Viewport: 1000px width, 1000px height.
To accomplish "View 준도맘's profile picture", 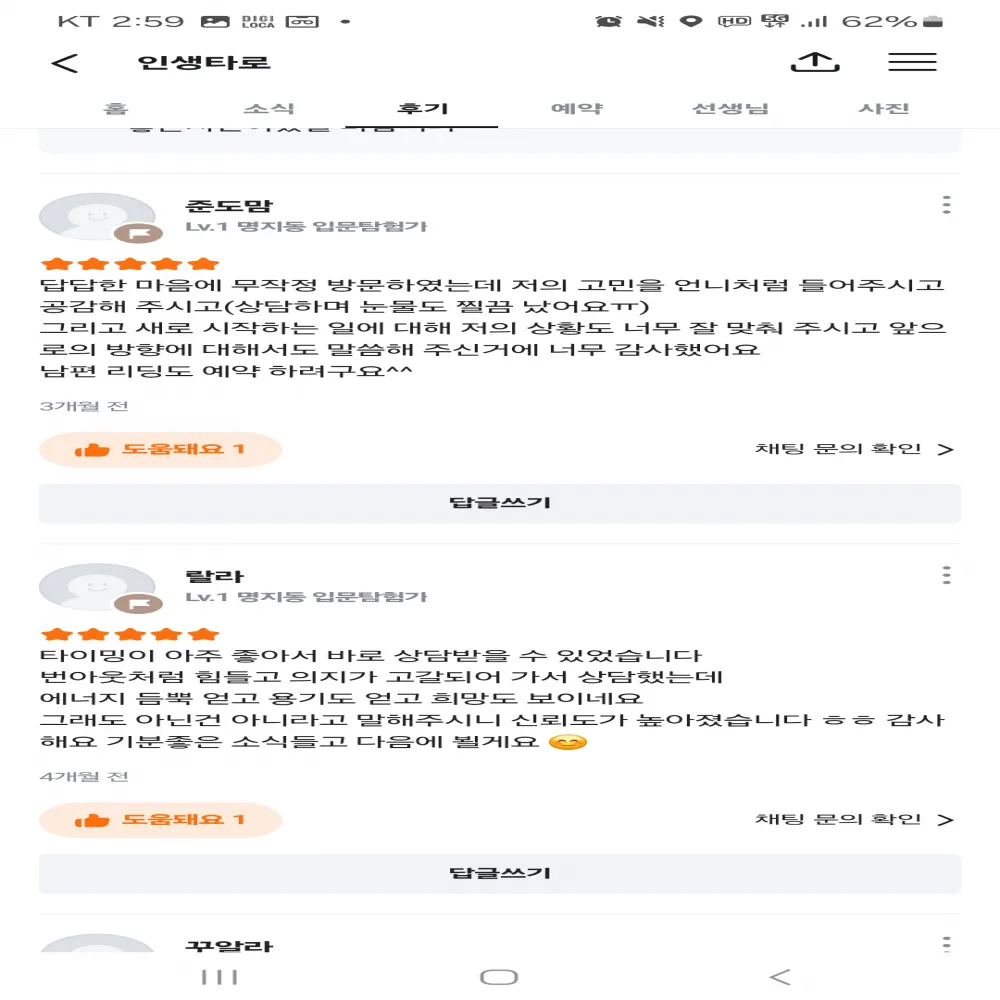I will (97, 217).
